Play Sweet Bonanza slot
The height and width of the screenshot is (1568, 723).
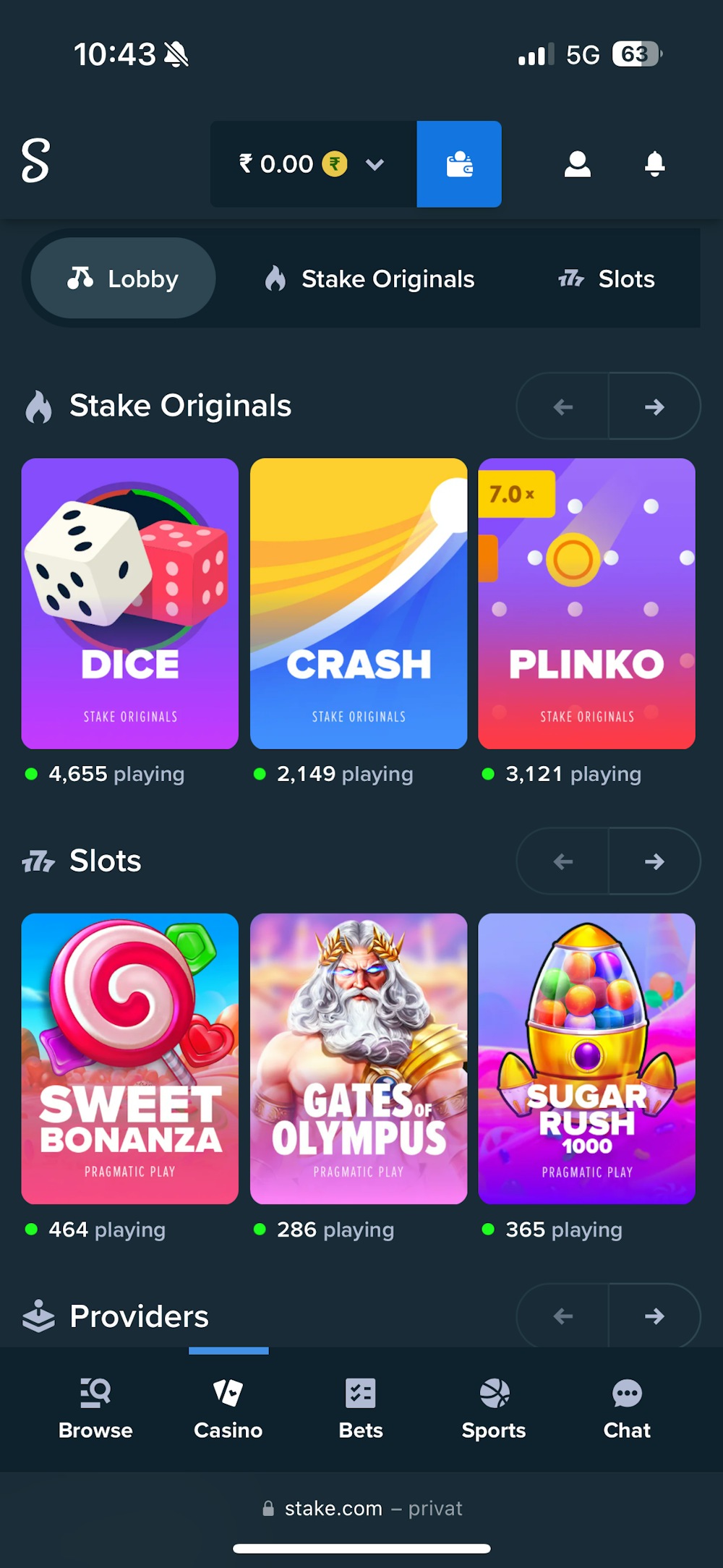pyautogui.click(x=130, y=1058)
